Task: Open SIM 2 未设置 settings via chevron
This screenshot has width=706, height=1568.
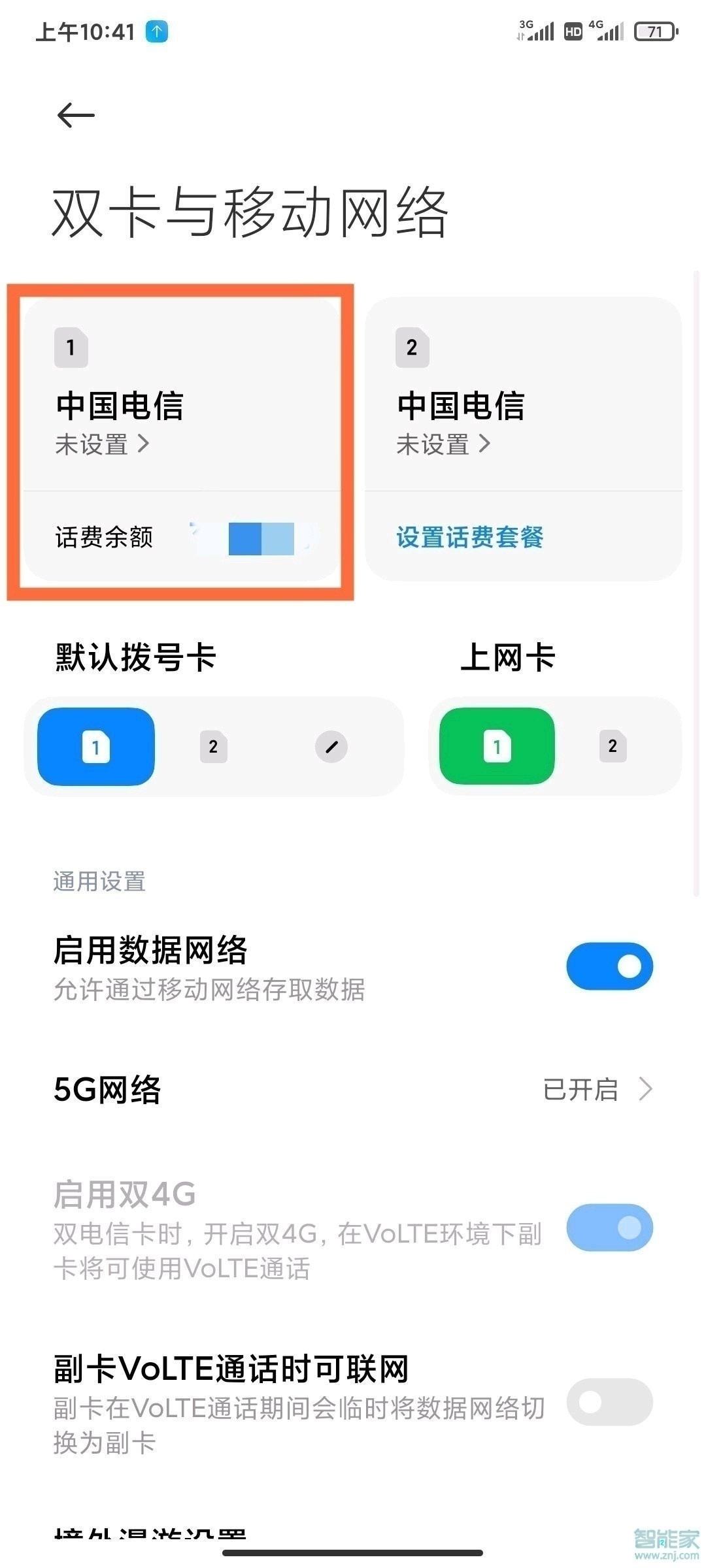Action: pyautogui.click(x=444, y=445)
